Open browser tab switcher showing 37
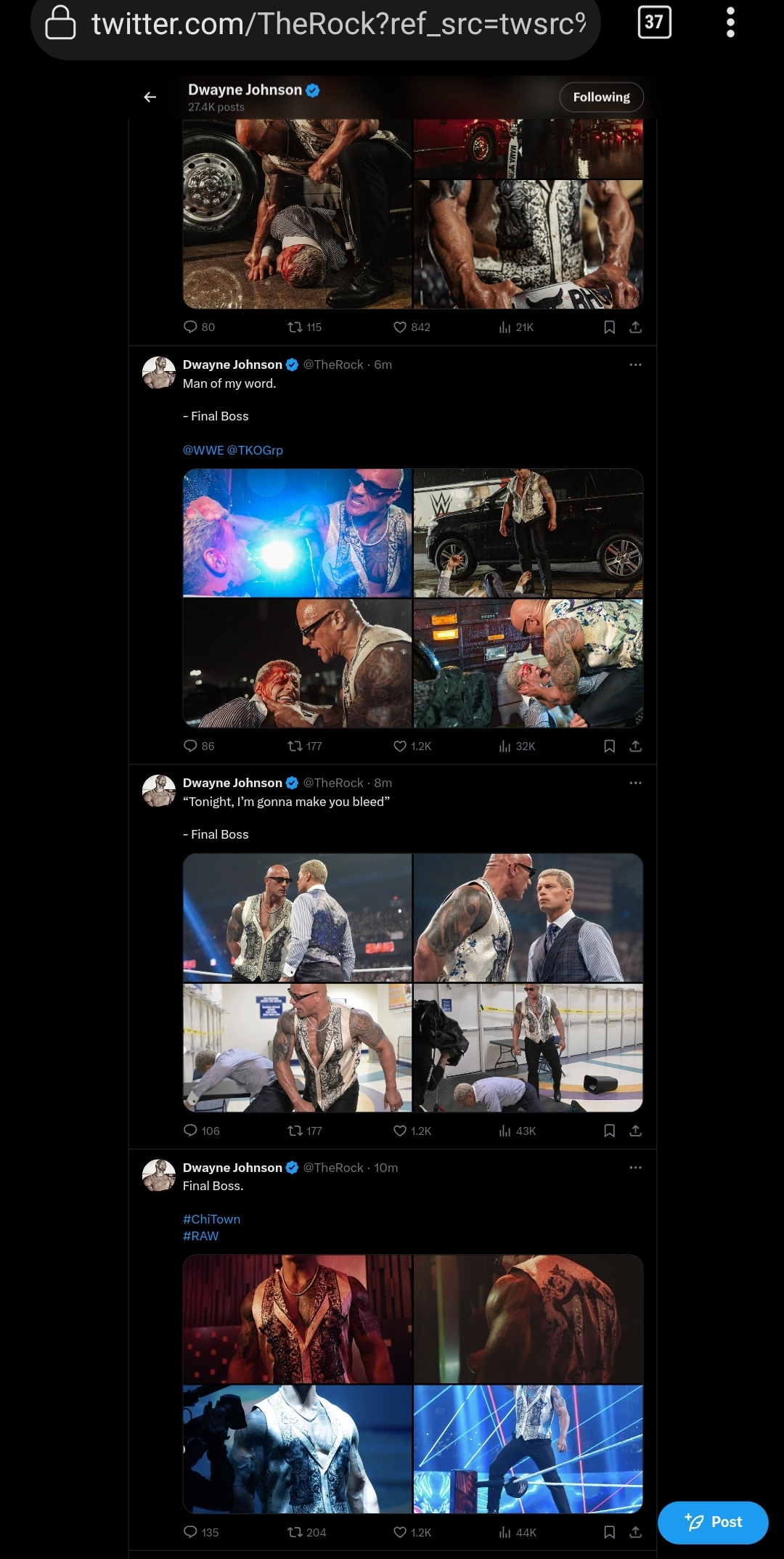 pos(653,23)
